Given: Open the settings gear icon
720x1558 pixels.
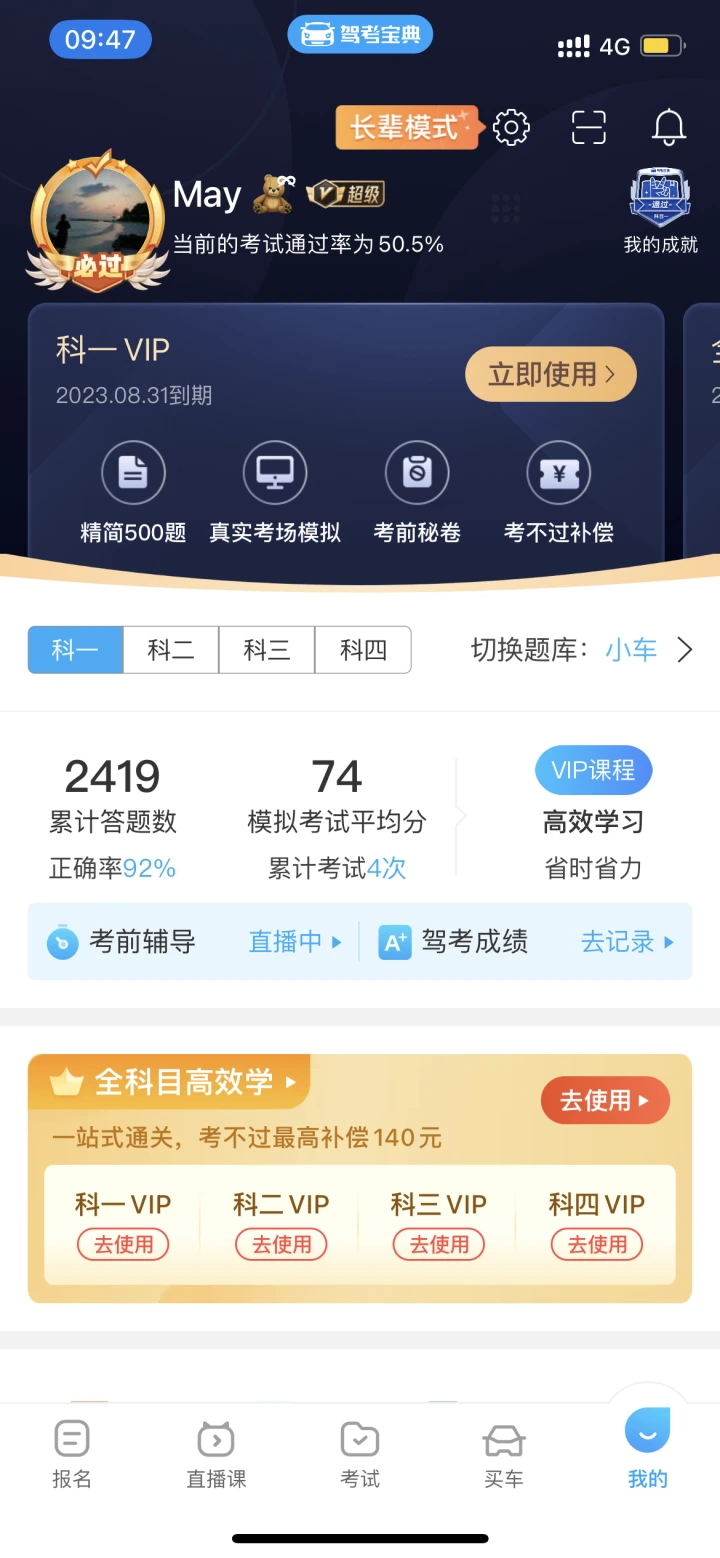Looking at the screenshot, I should [511, 127].
